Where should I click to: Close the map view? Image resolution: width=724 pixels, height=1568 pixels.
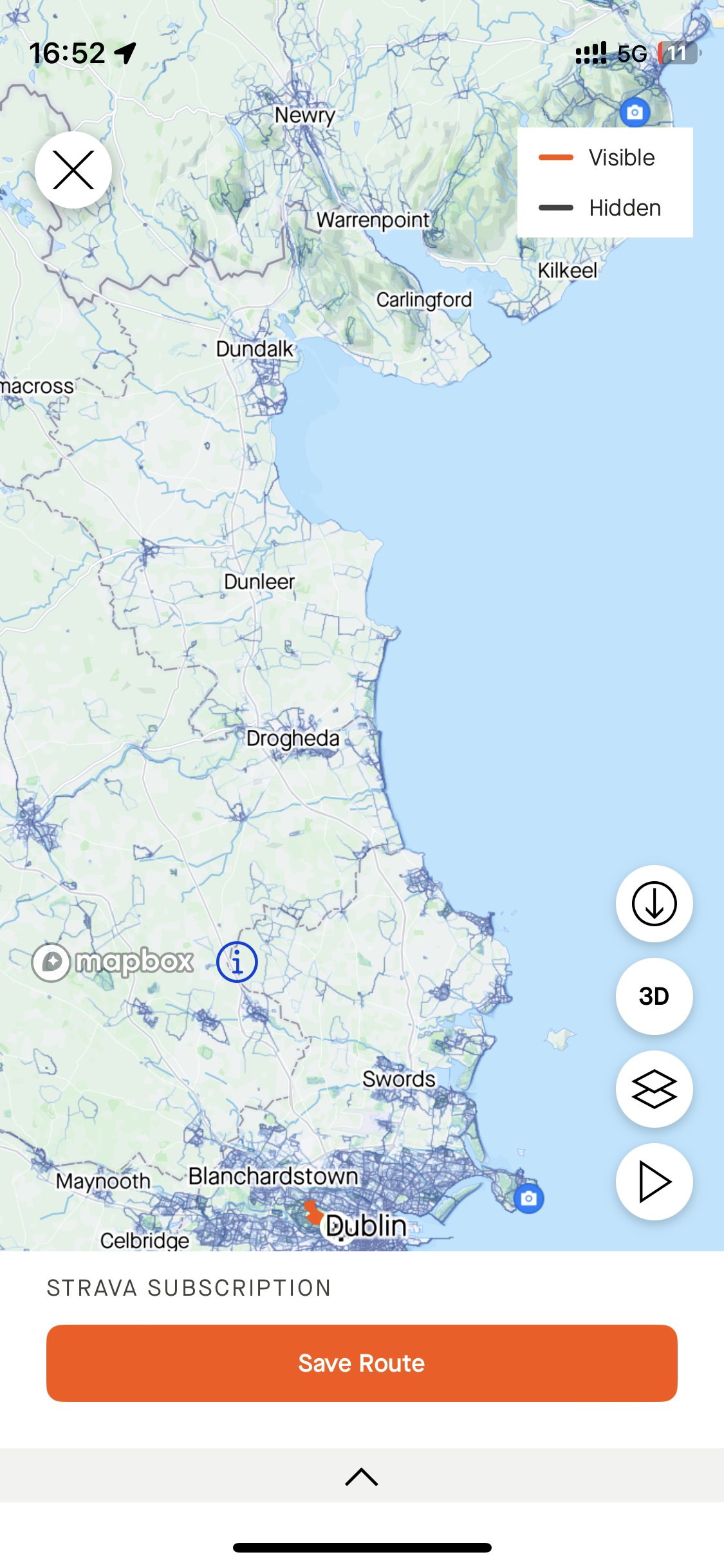(x=73, y=170)
